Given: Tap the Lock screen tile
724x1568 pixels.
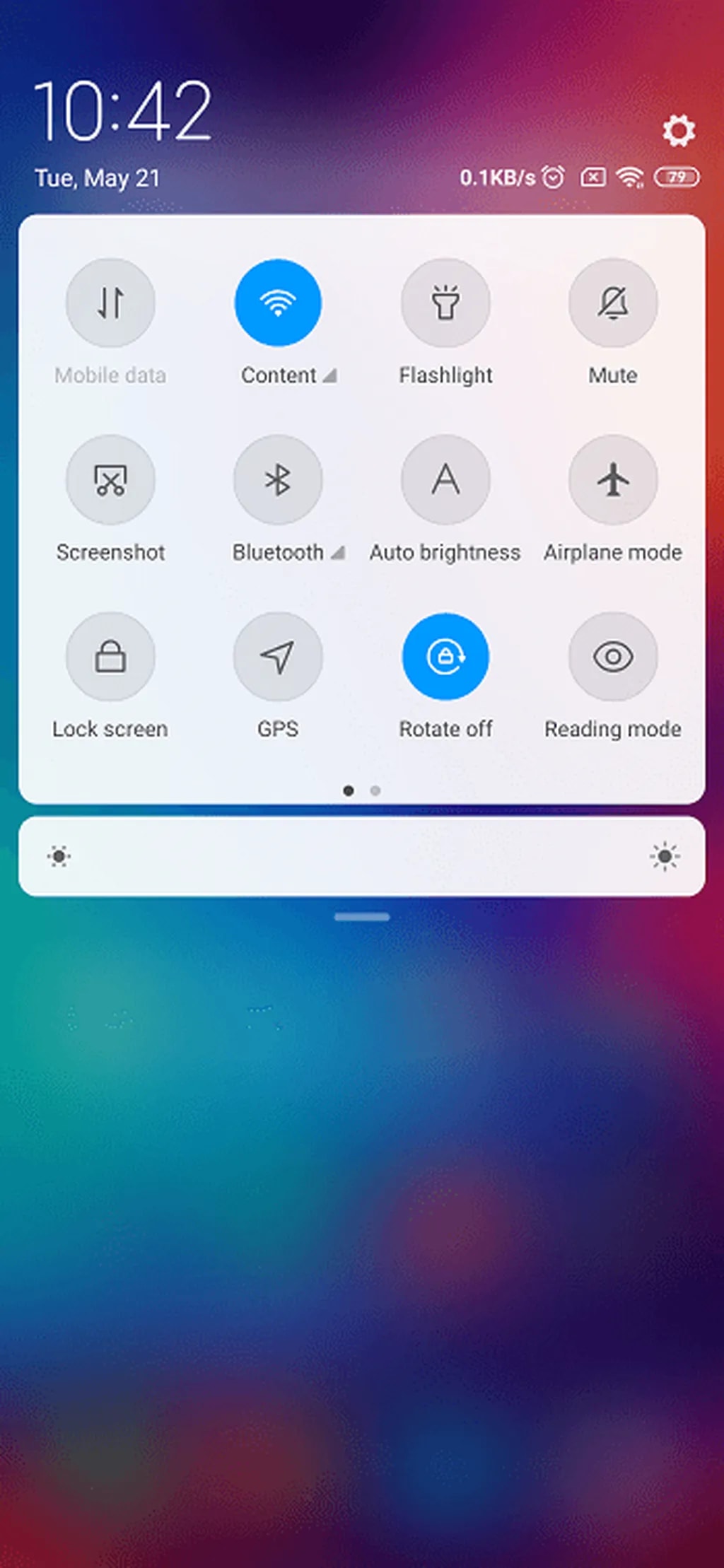Looking at the screenshot, I should (110, 657).
